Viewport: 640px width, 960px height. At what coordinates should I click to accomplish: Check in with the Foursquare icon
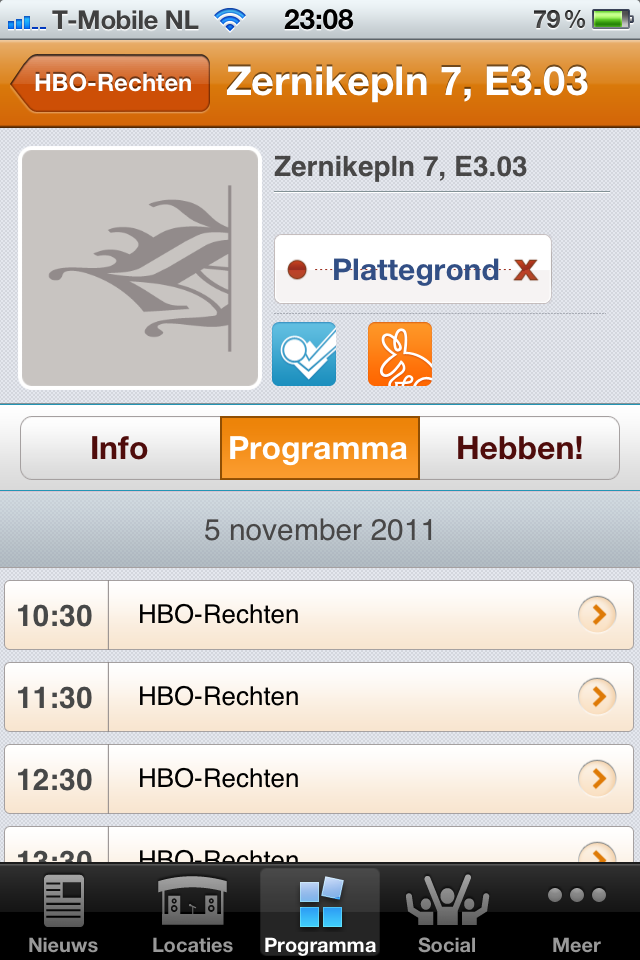pos(304,354)
